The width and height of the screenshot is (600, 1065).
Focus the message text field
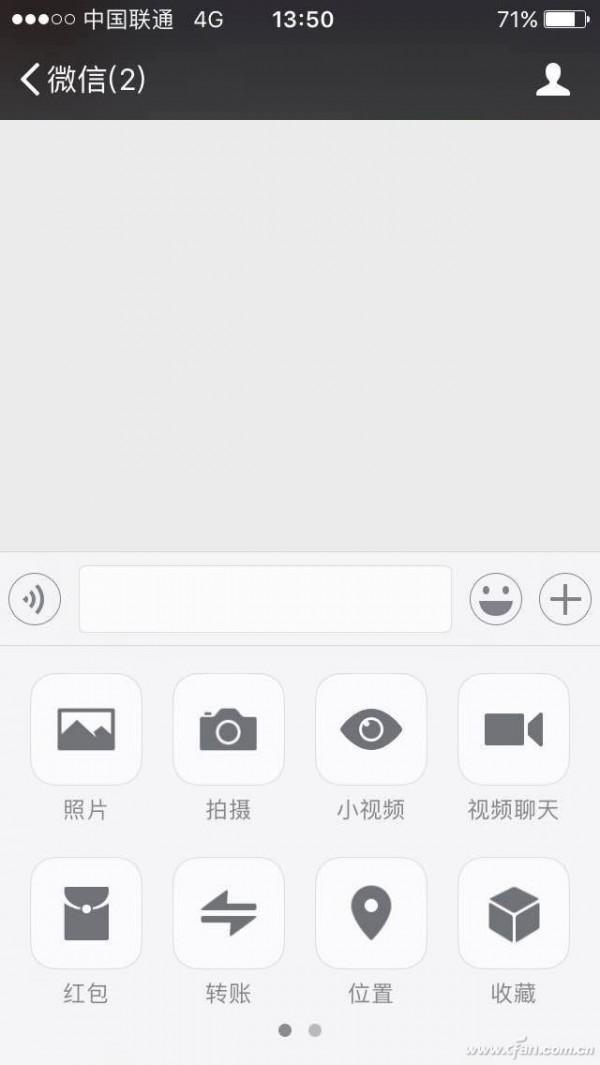pyautogui.click(x=265, y=599)
